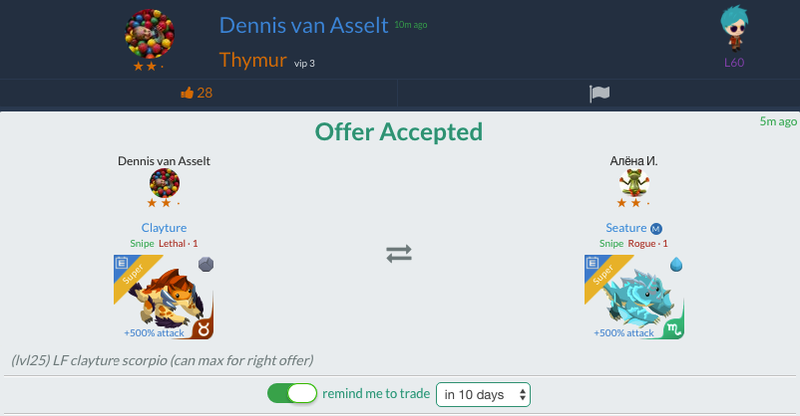The image size is (800, 416).
Task: Open Seature monster details
Action: click(626, 228)
